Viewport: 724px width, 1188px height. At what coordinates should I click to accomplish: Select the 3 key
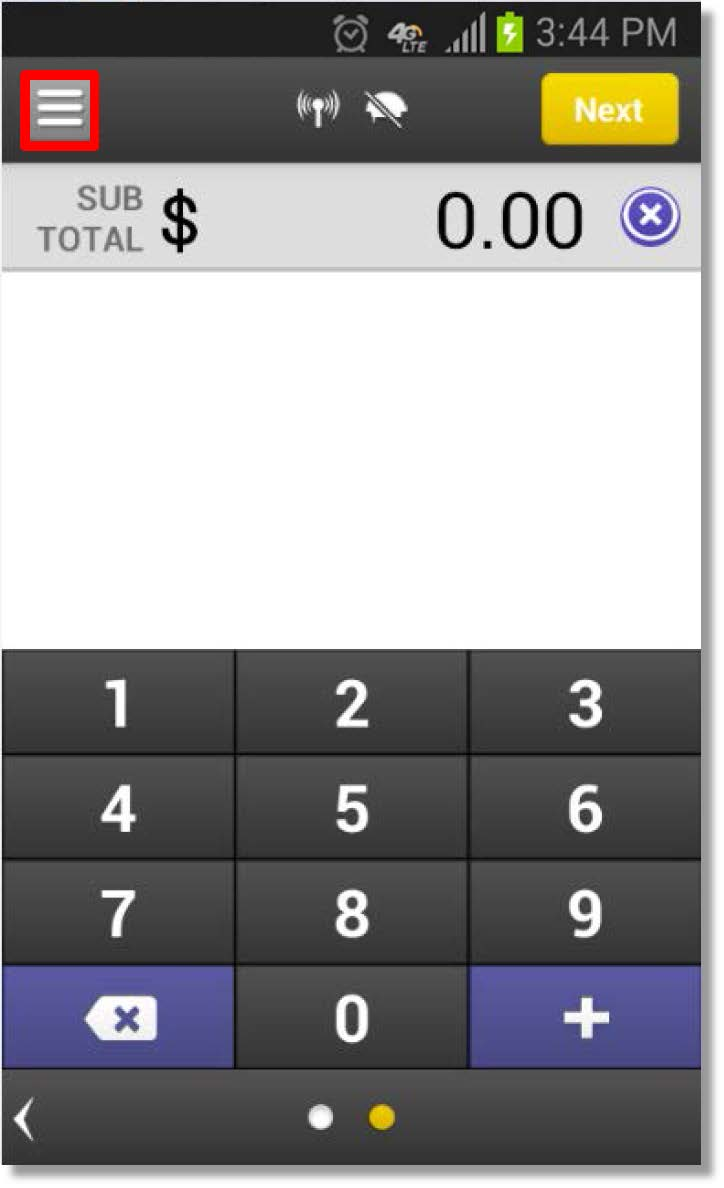click(x=585, y=703)
